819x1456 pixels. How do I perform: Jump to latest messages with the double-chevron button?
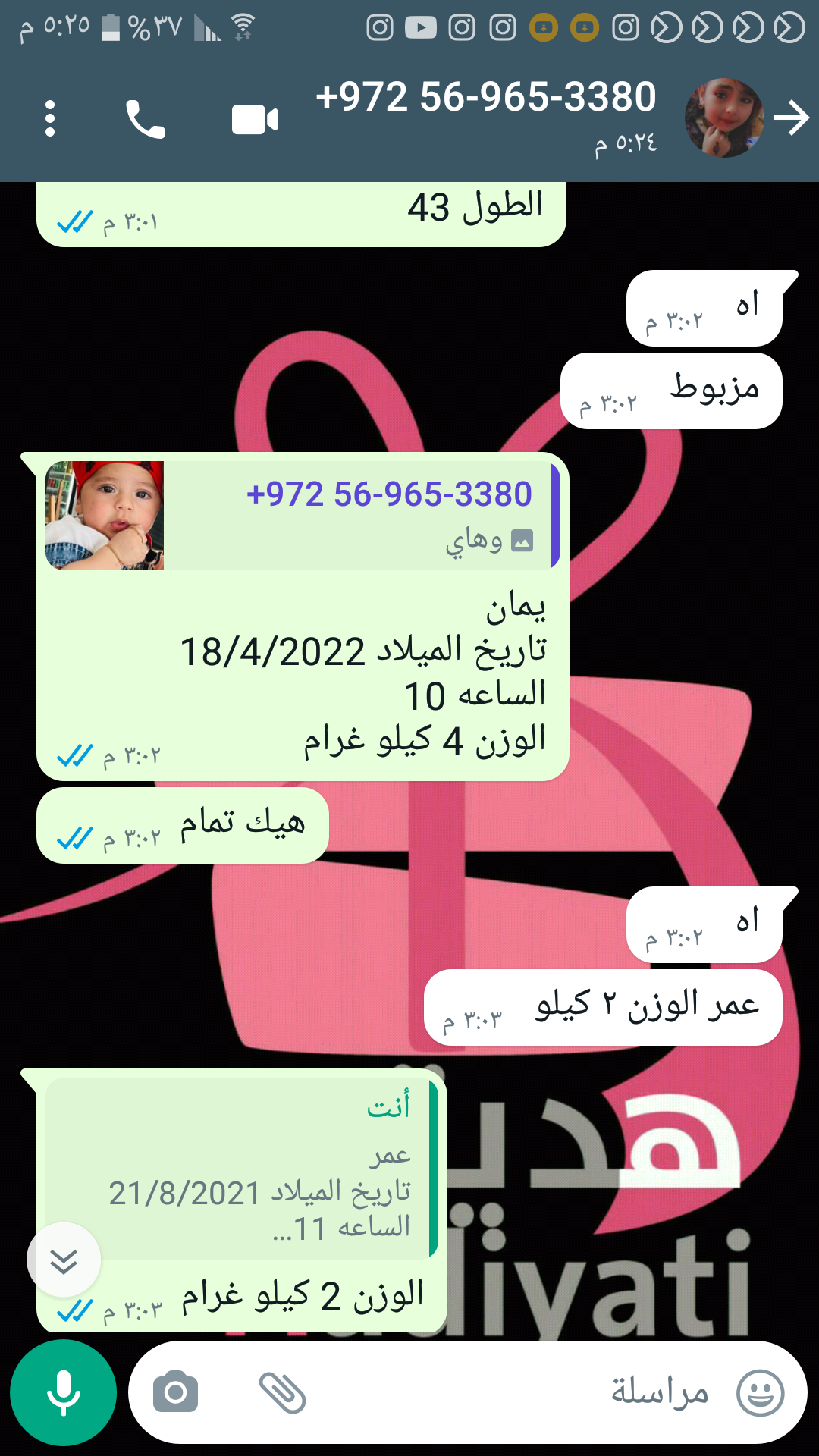(x=64, y=1260)
